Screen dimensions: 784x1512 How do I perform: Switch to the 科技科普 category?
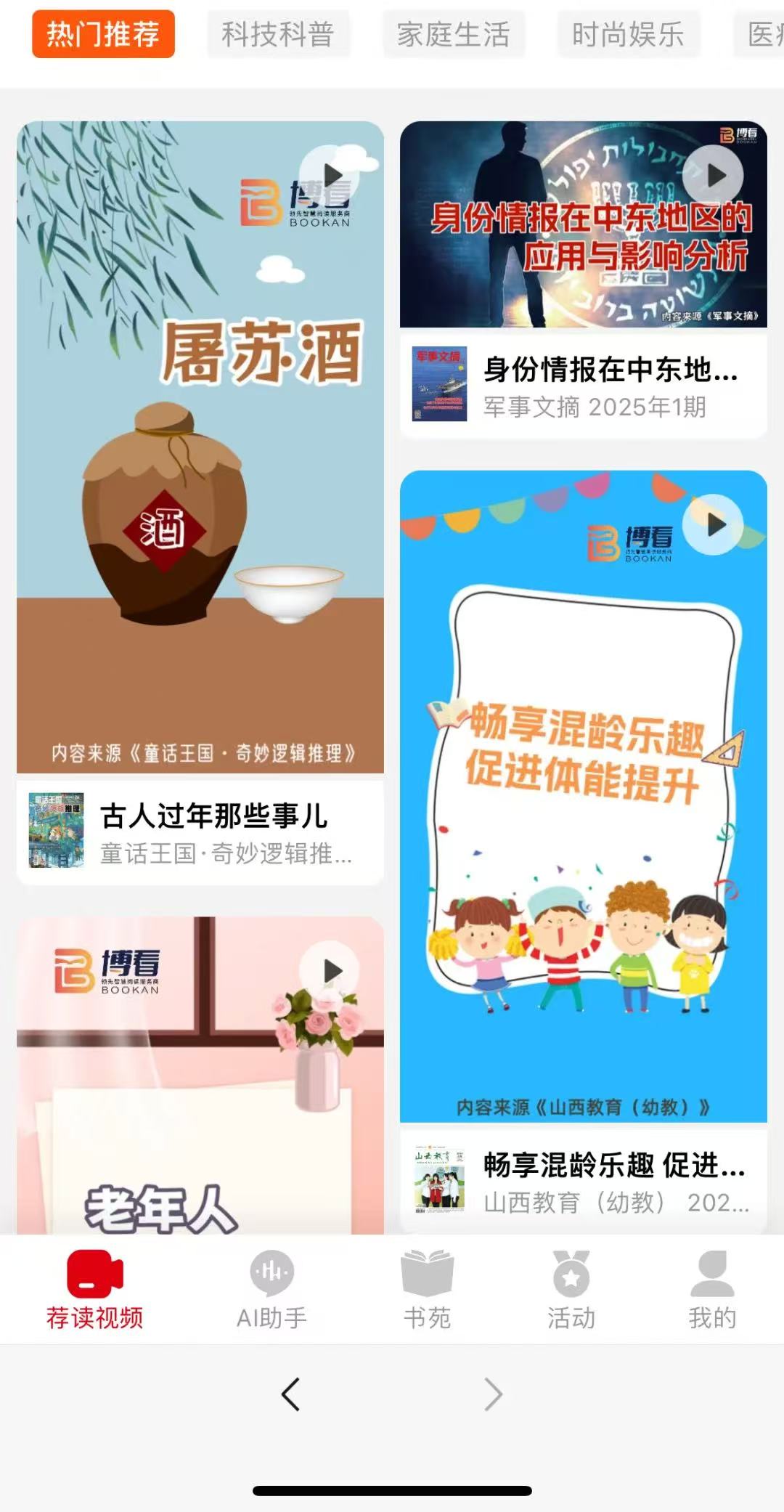coord(277,34)
